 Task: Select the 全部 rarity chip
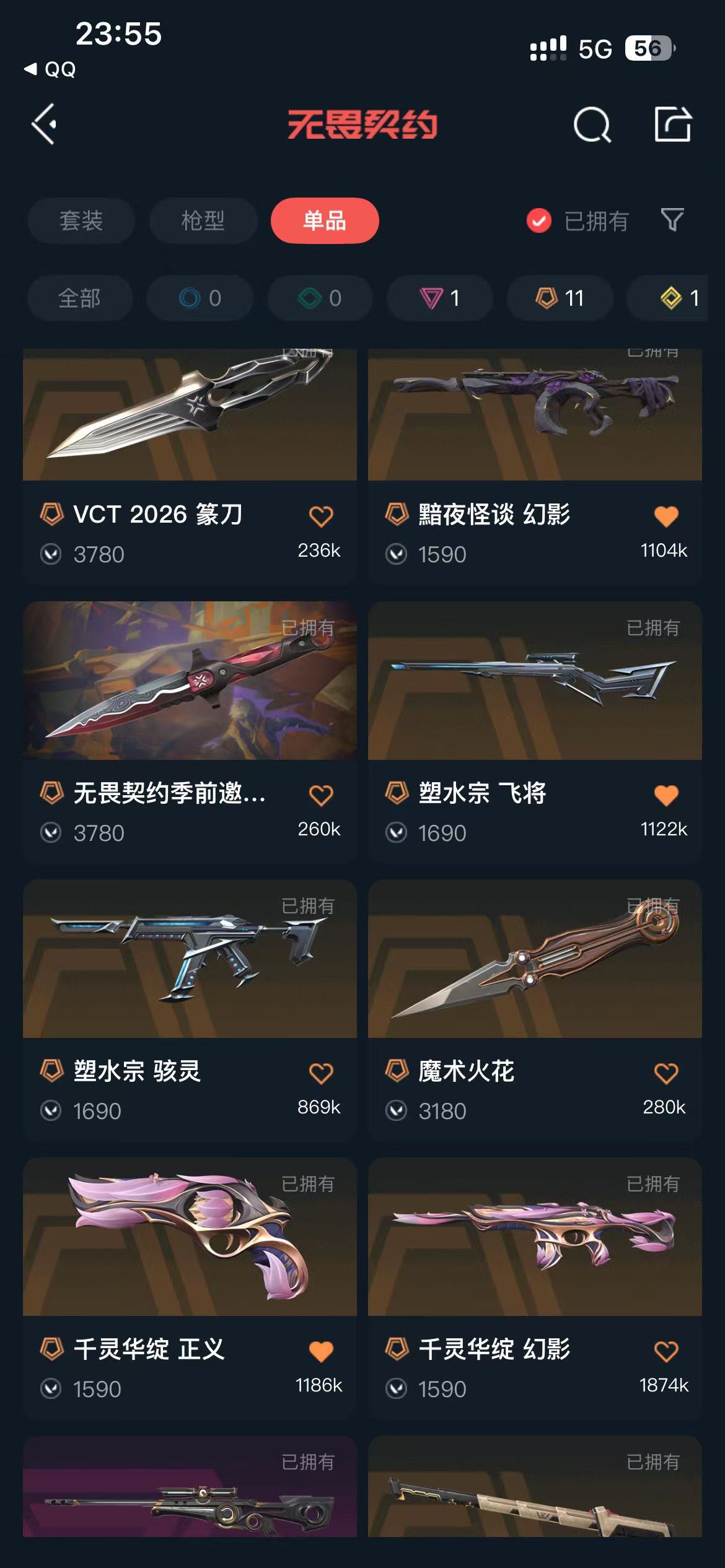click(x=80, y=298)
